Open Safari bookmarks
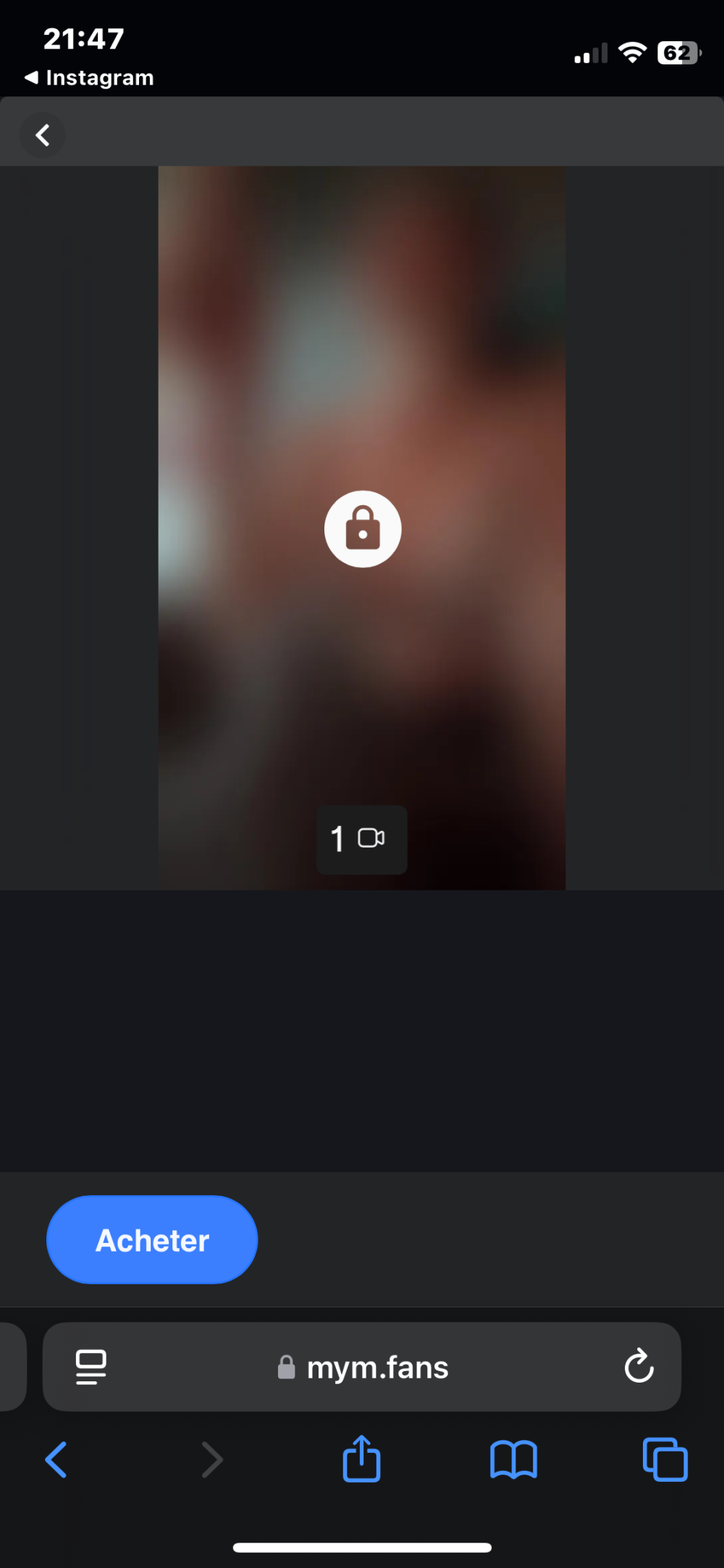This screenshot has height=1568, width=724. [x=513, y=1459]
